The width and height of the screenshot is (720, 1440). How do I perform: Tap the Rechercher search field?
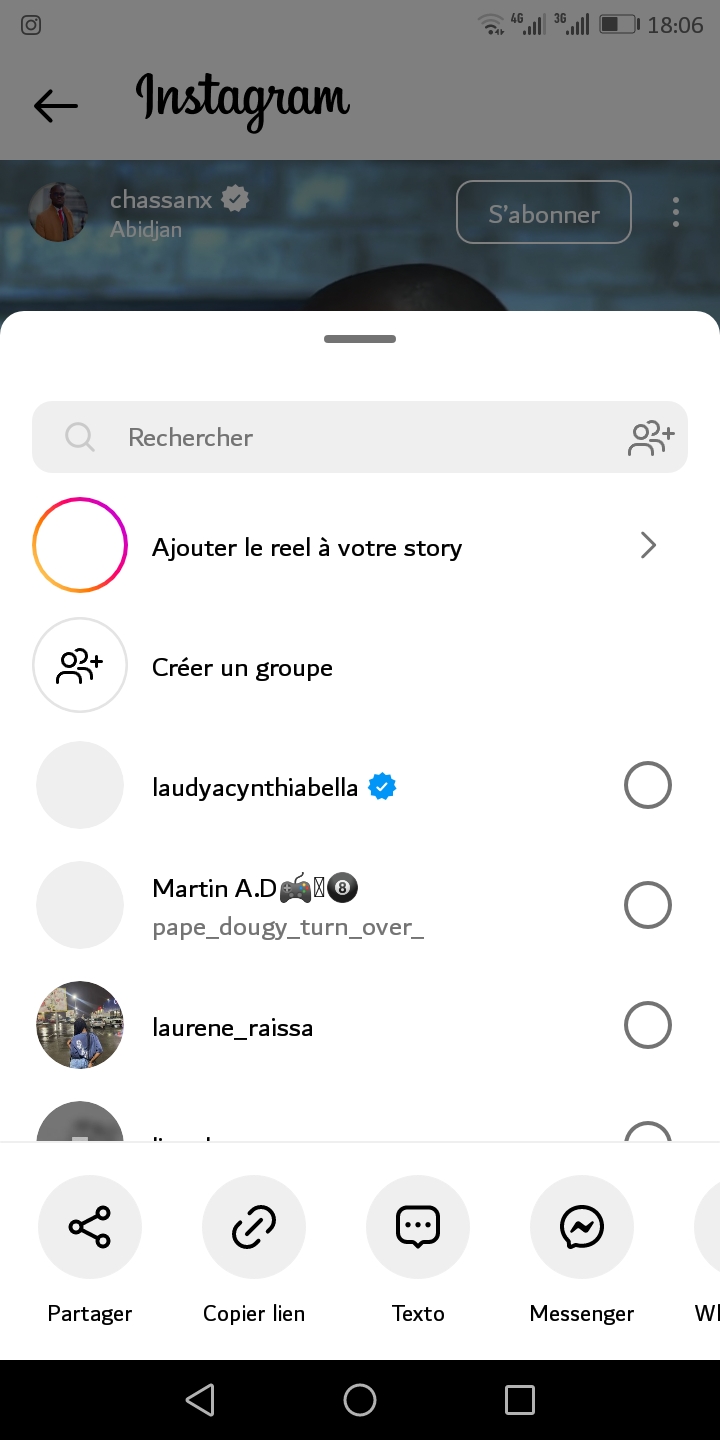click(x=330, y=437)
